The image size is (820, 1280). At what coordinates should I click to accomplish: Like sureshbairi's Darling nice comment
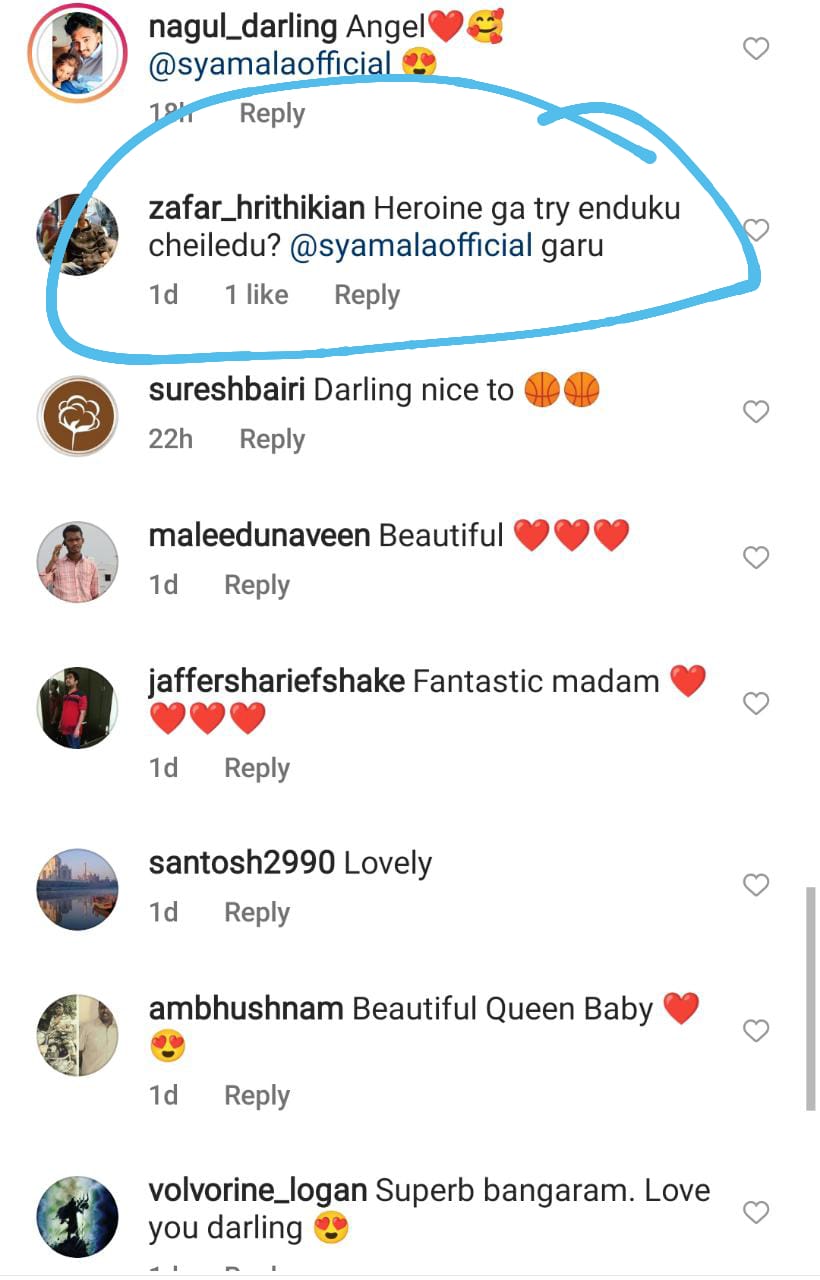pos(756,411)
